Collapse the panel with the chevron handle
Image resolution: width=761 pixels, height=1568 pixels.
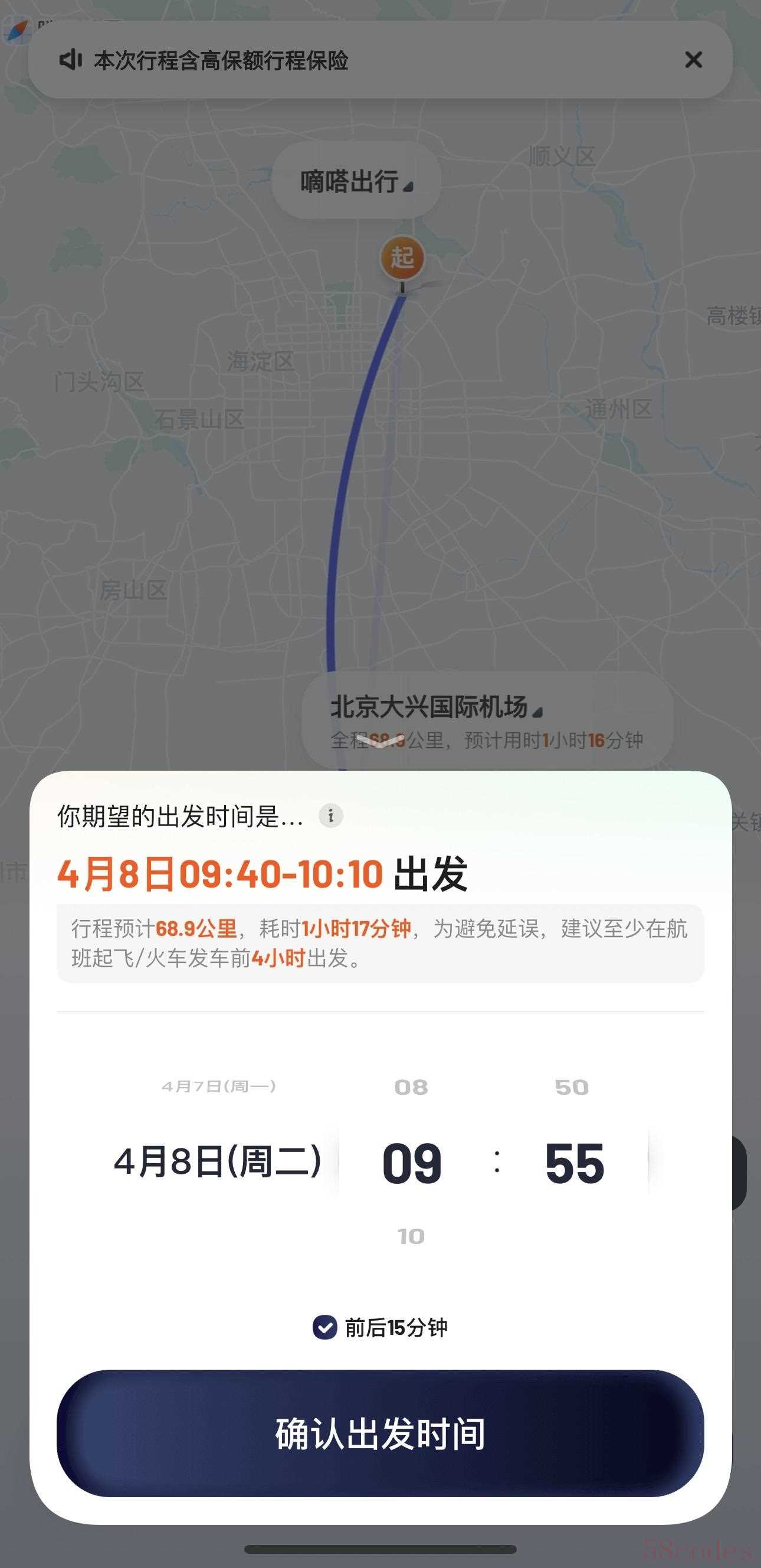(x=380, y=741)
